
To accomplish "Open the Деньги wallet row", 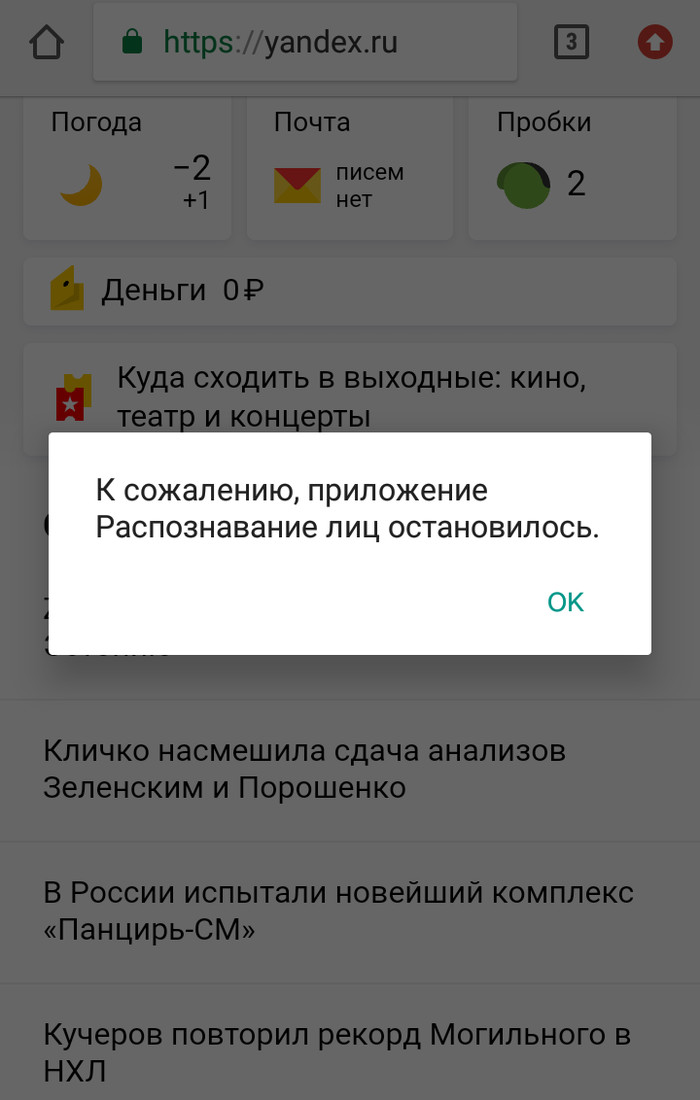I will (x=350, y=291).
